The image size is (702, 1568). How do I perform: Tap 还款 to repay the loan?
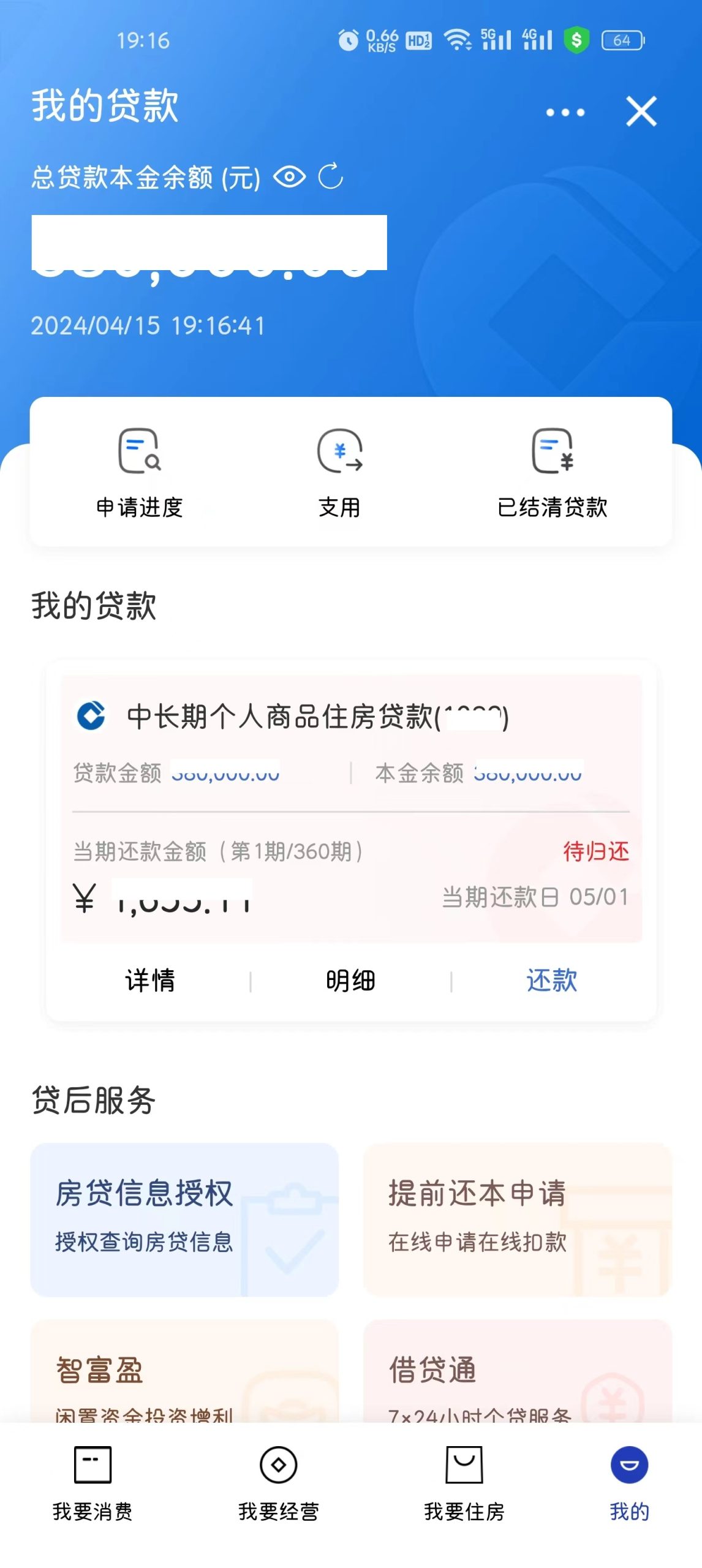(x=551, y=980)
